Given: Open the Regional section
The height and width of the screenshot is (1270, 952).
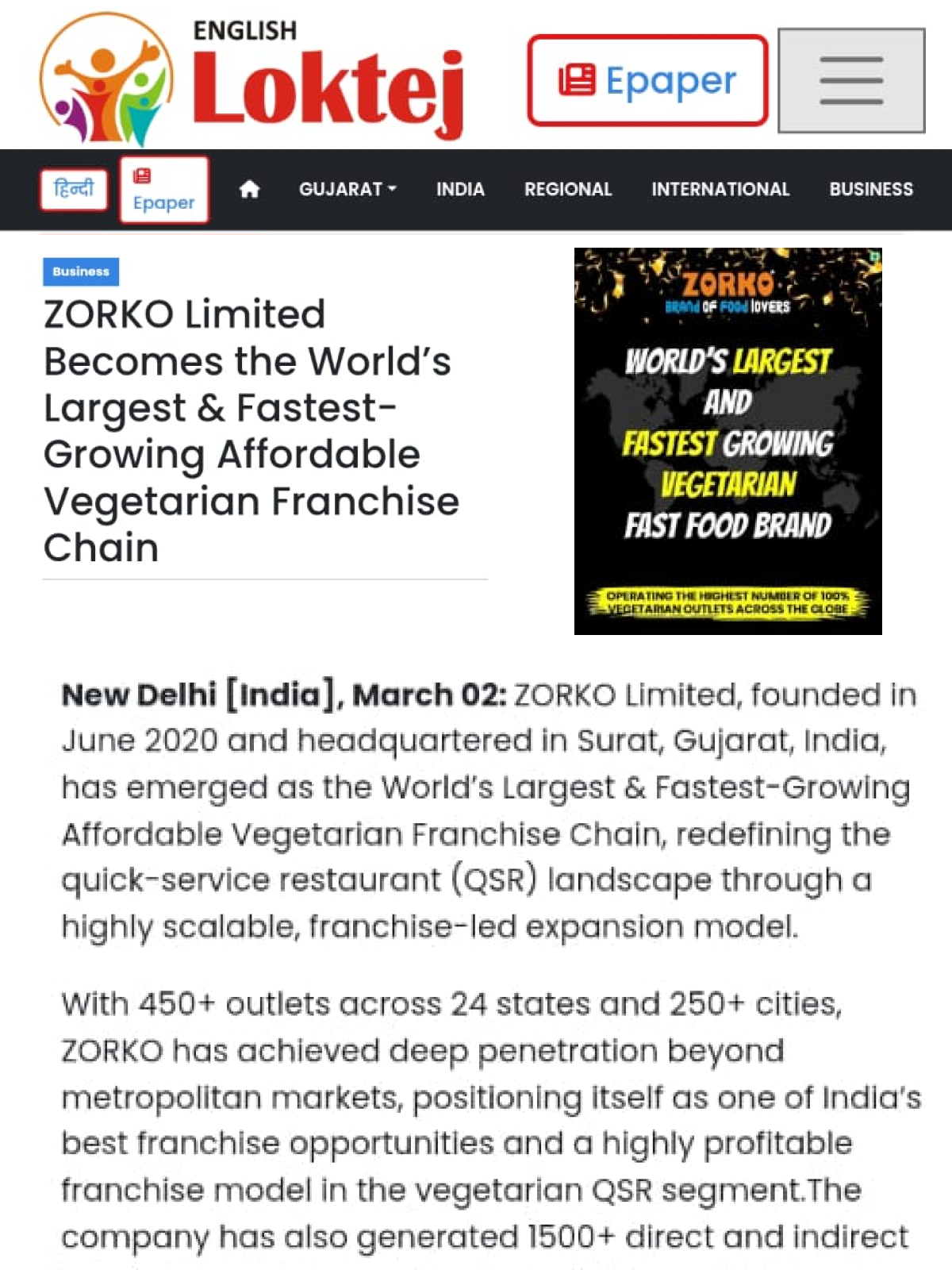Looking at the screenshot, I should point(568,190).
